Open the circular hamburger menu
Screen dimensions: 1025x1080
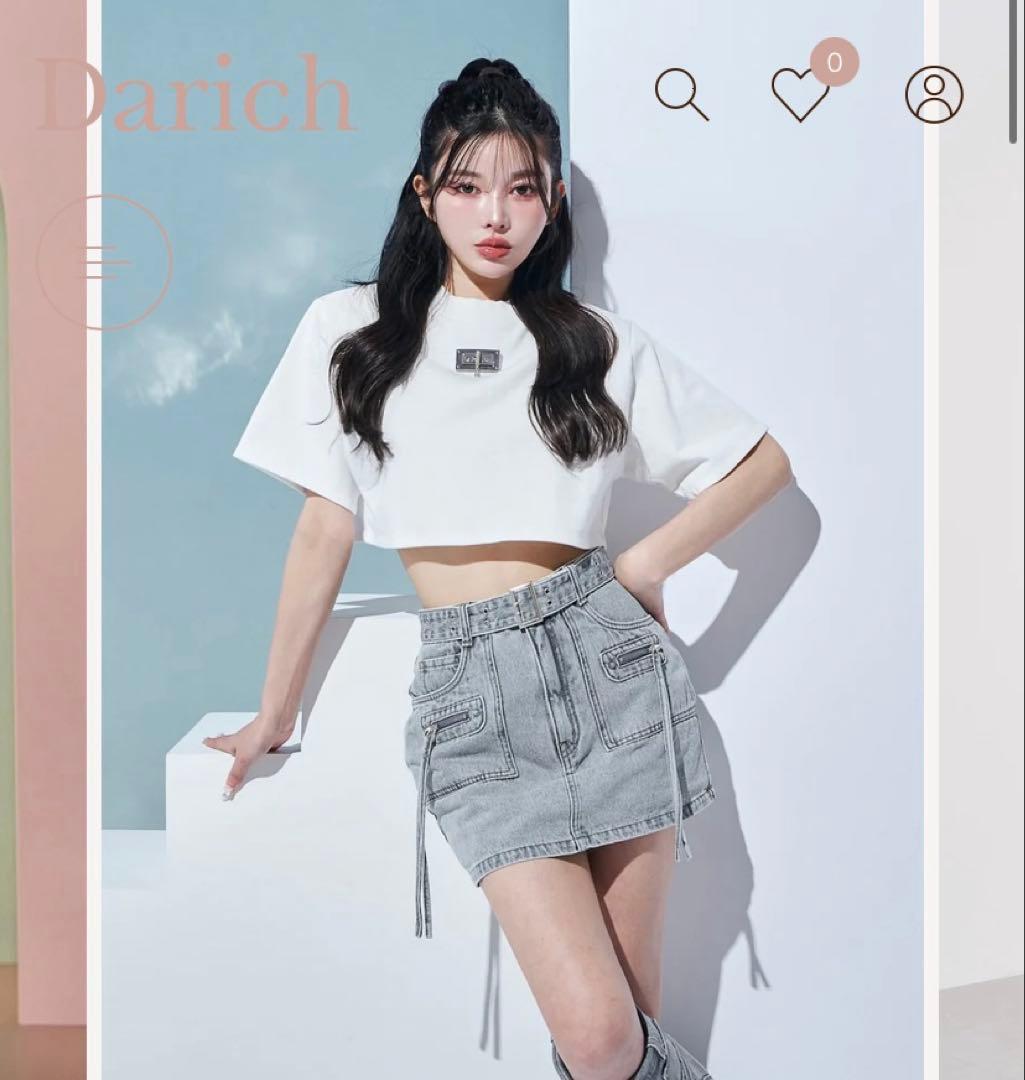pos(104,262)
